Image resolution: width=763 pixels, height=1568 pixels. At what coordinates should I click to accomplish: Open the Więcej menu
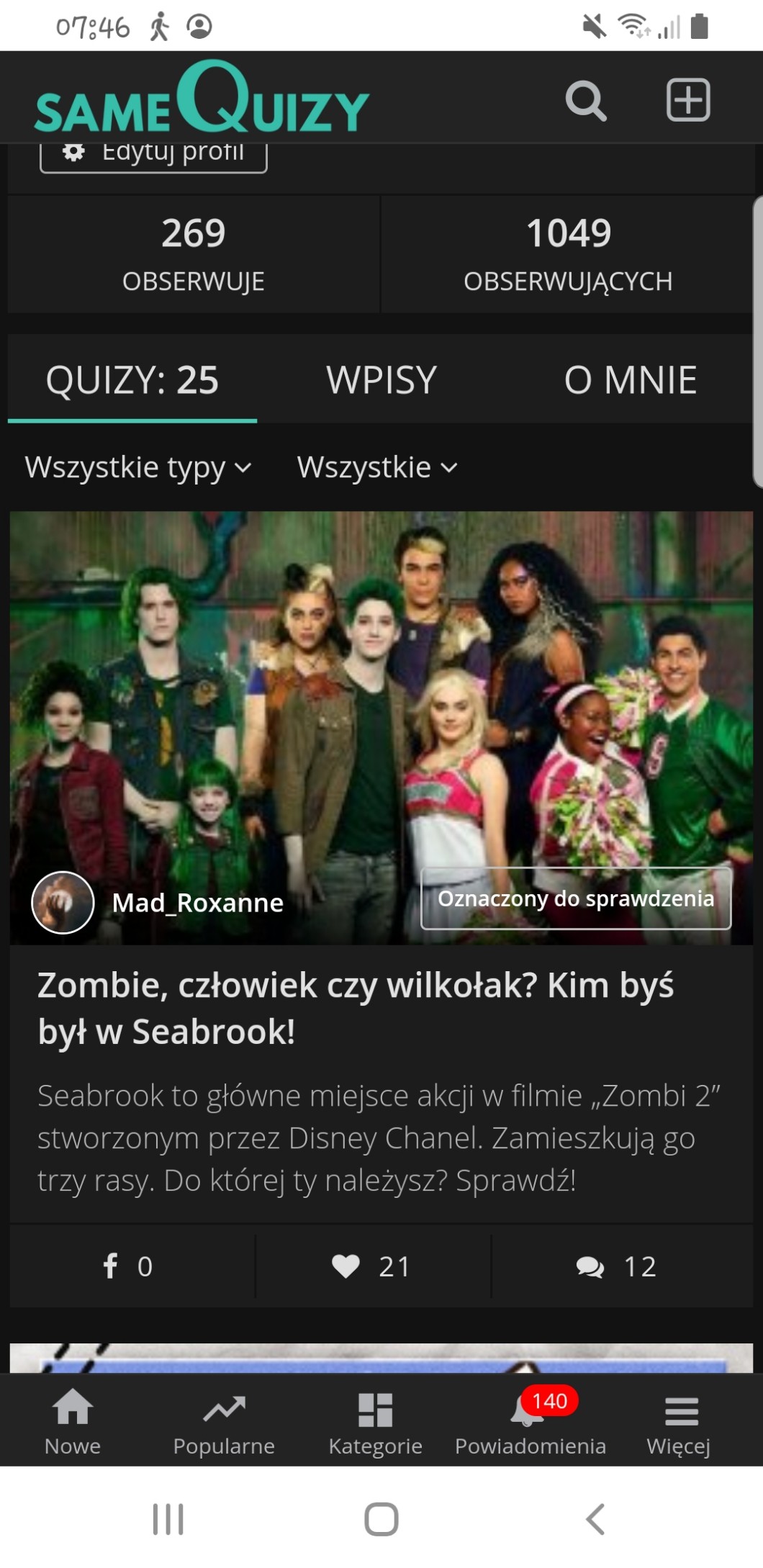(x=679, y=1421)
